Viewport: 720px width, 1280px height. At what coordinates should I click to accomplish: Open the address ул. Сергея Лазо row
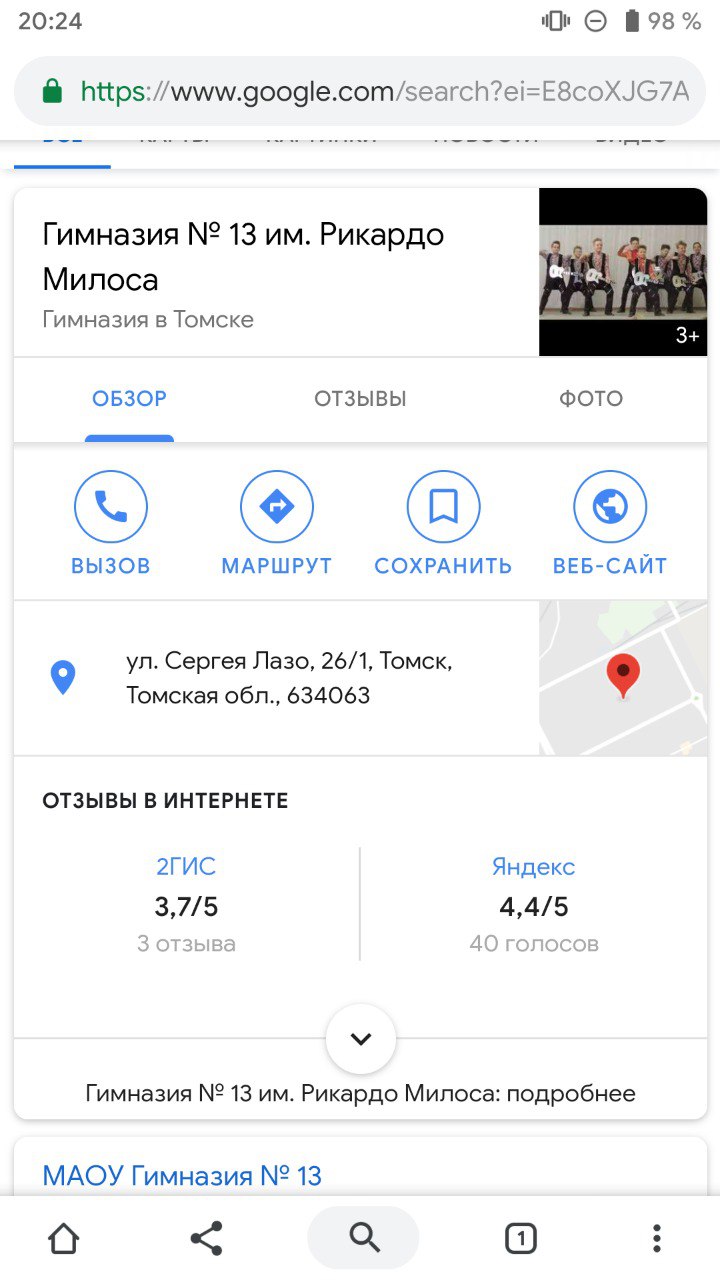(x=276, y=678)
